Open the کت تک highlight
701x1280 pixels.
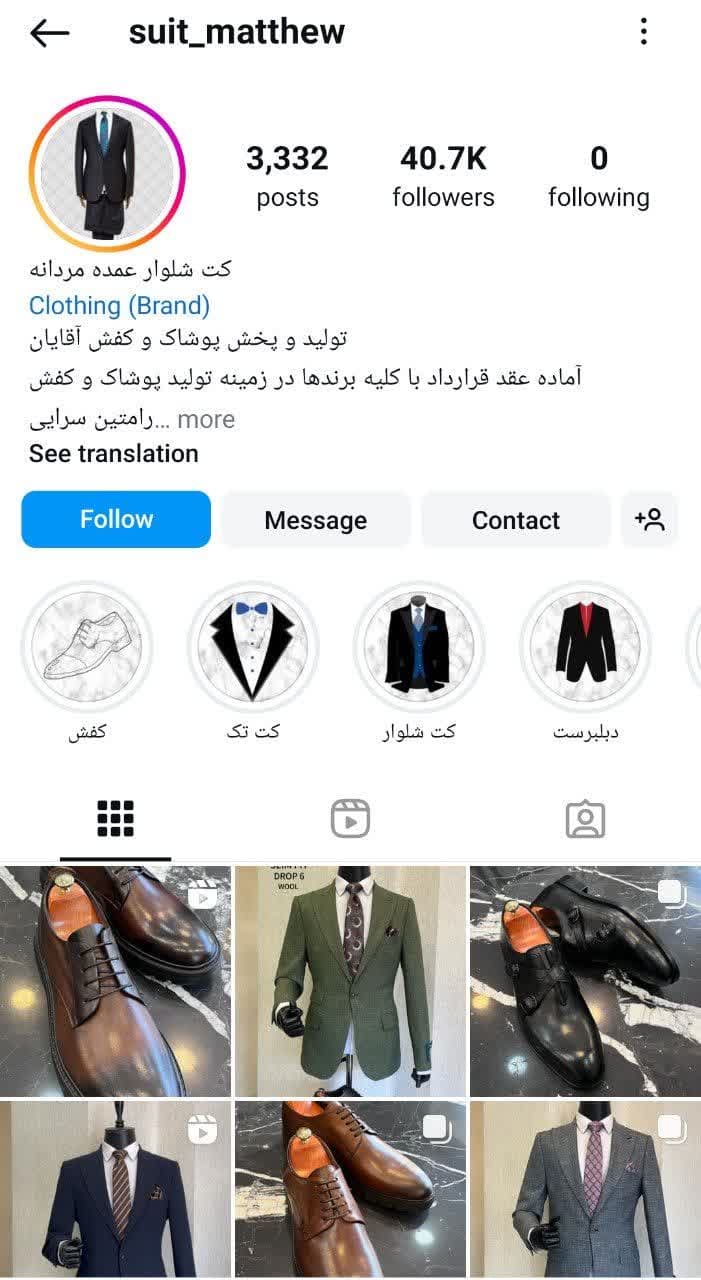pyautogui.click(x=253, y=648)
